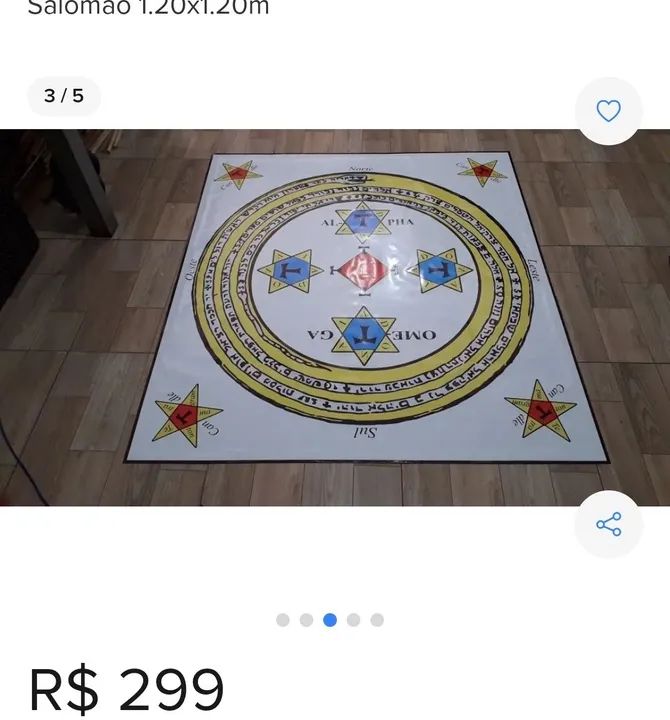Select the fifth page indicator dot
The height and width of the screenshot is (720, 670).
[x=377, y=620]
